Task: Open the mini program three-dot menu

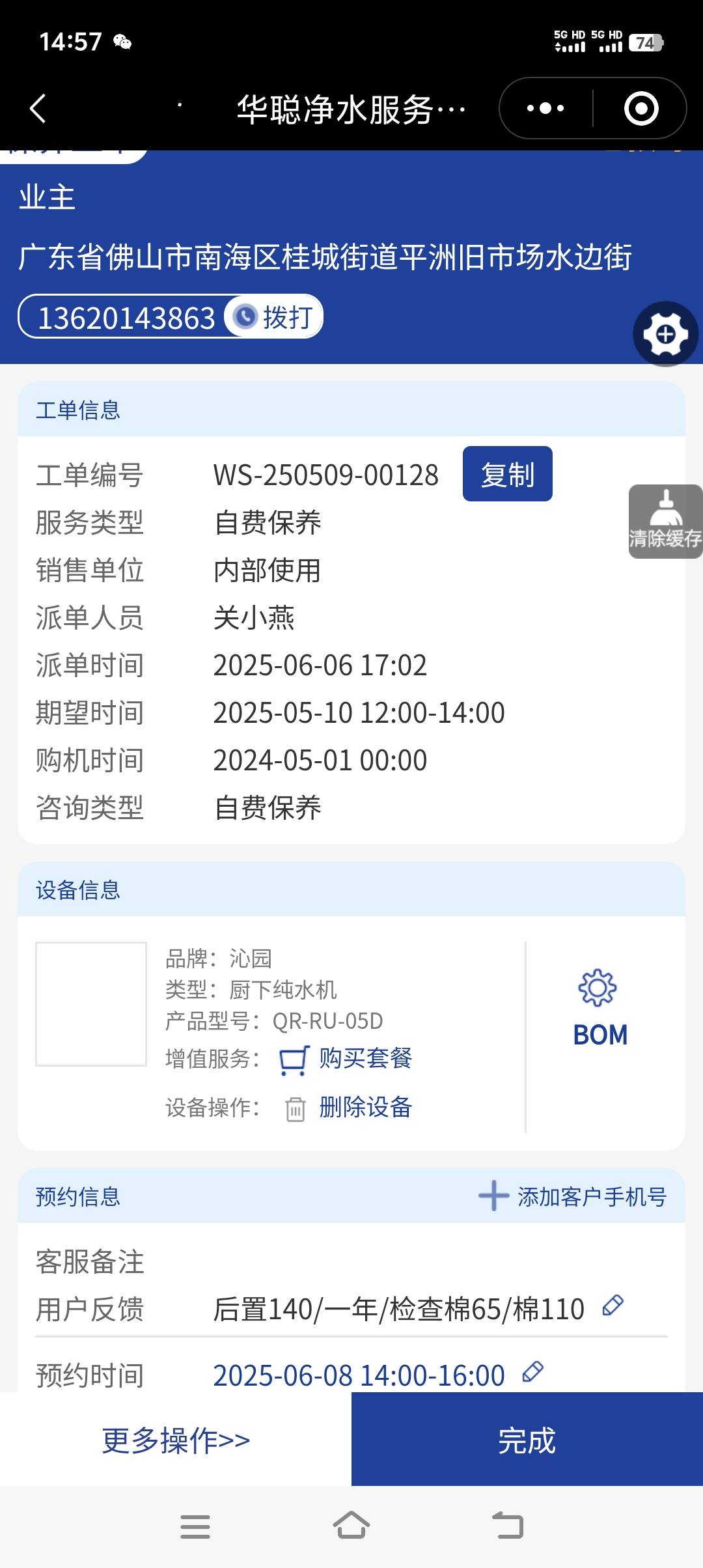Action: [x=545, y=108]
